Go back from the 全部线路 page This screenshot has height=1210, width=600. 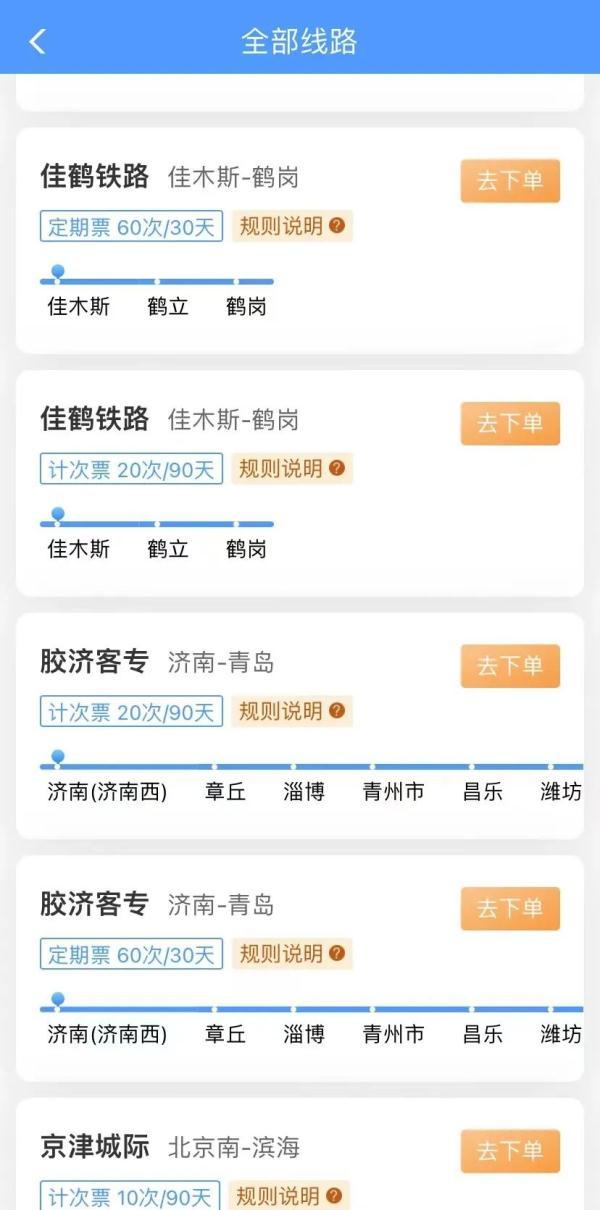click(38, 41)
